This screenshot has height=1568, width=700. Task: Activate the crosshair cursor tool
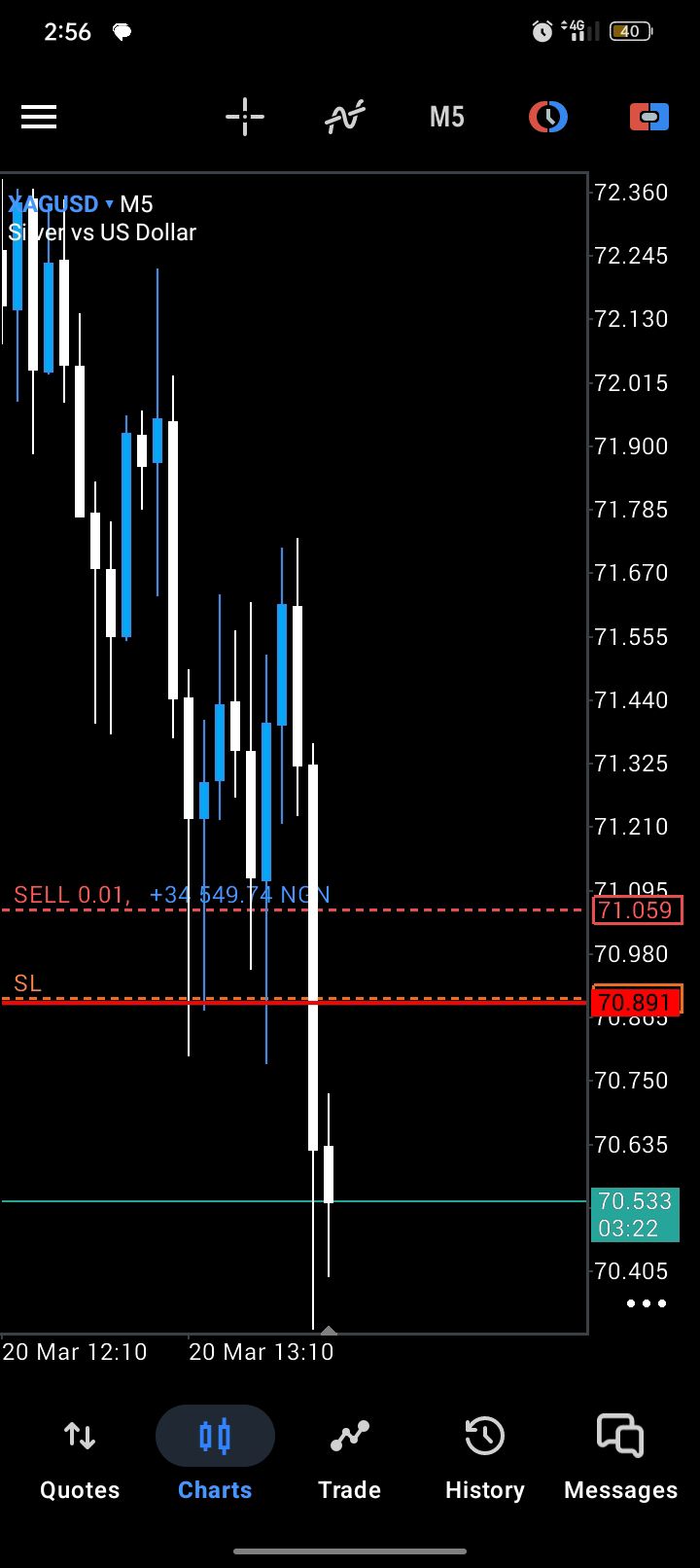245,118
